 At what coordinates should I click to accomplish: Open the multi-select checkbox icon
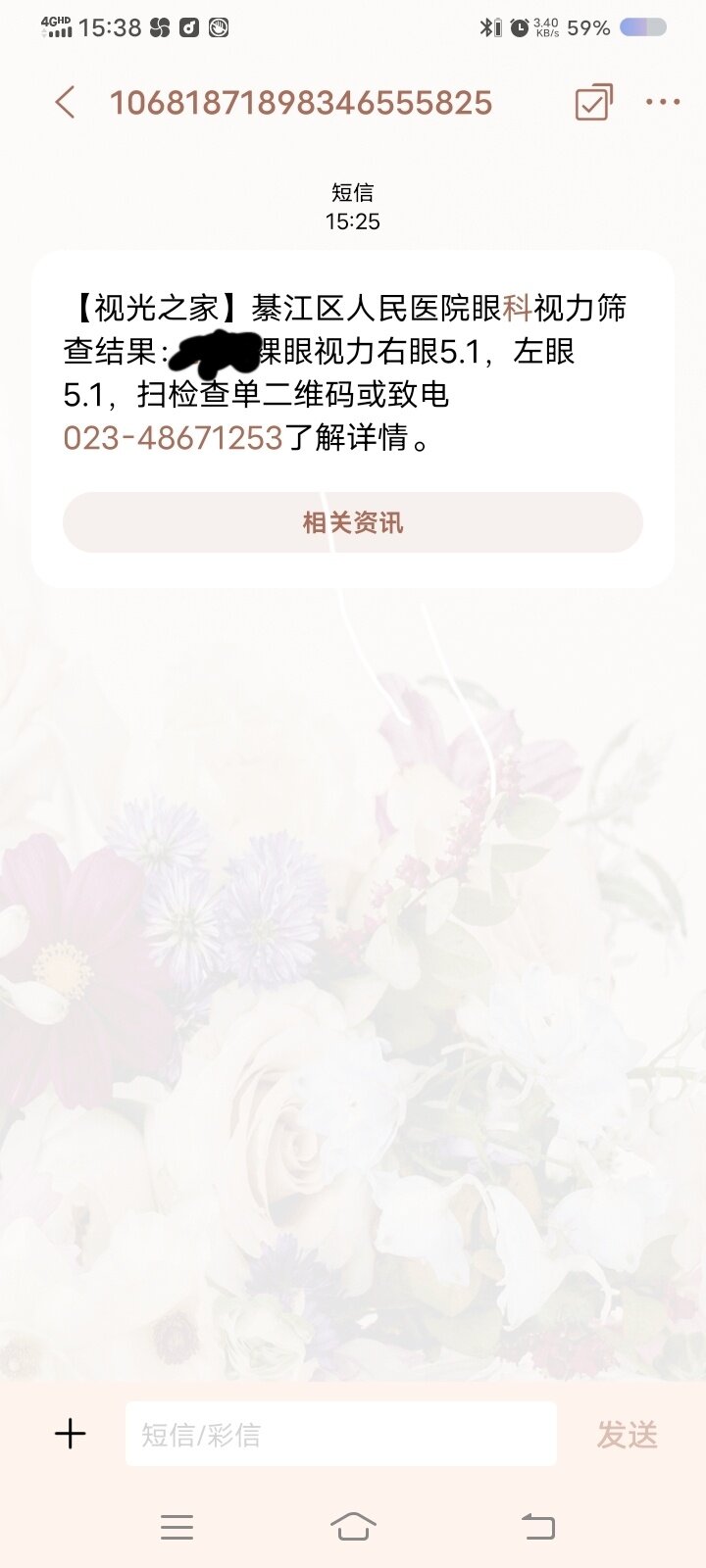(x=593, y=102)
